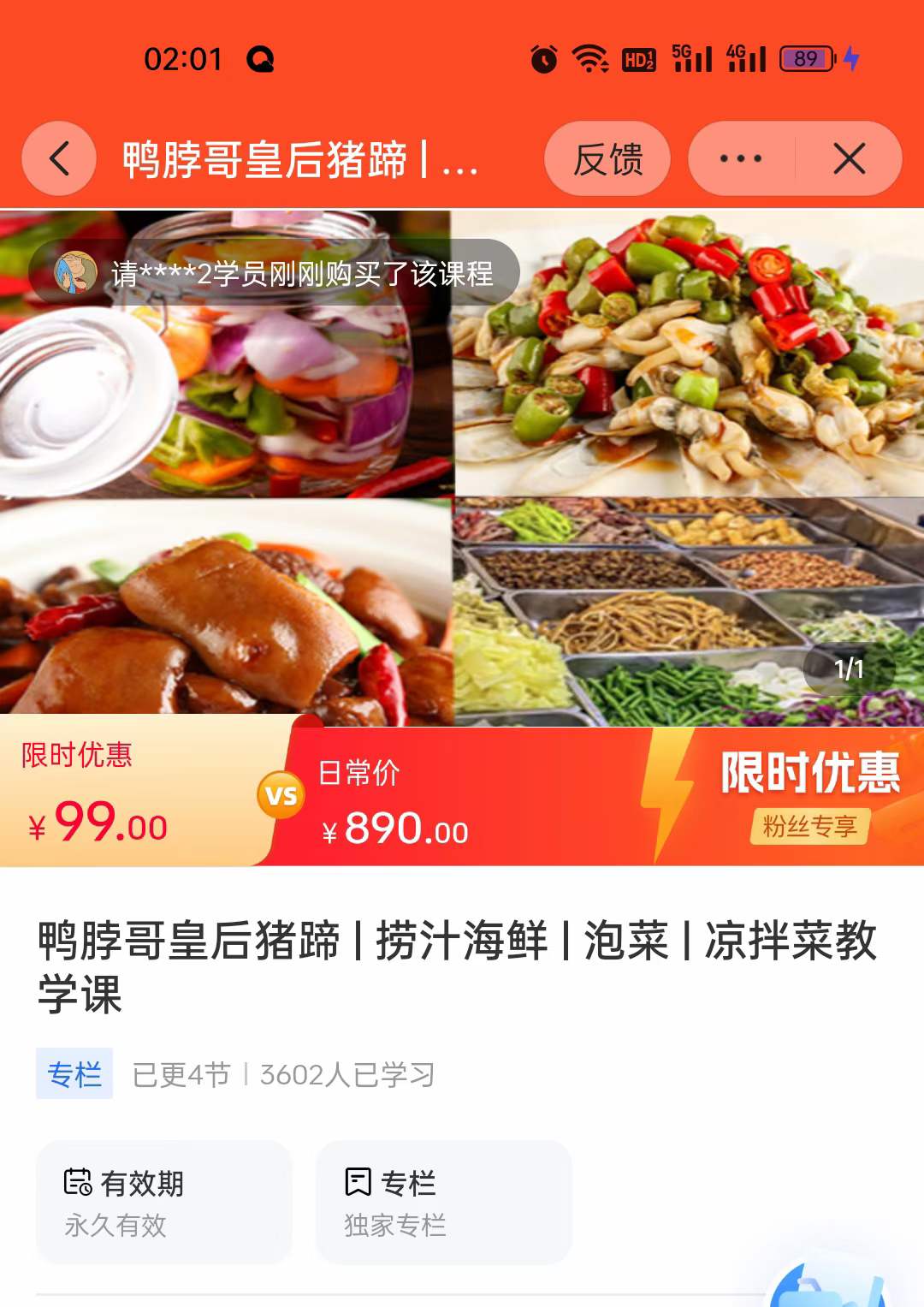This screenshot has width=924, height=1307.
Task: Tap the back arrow at top left
Action: [58, 159]
